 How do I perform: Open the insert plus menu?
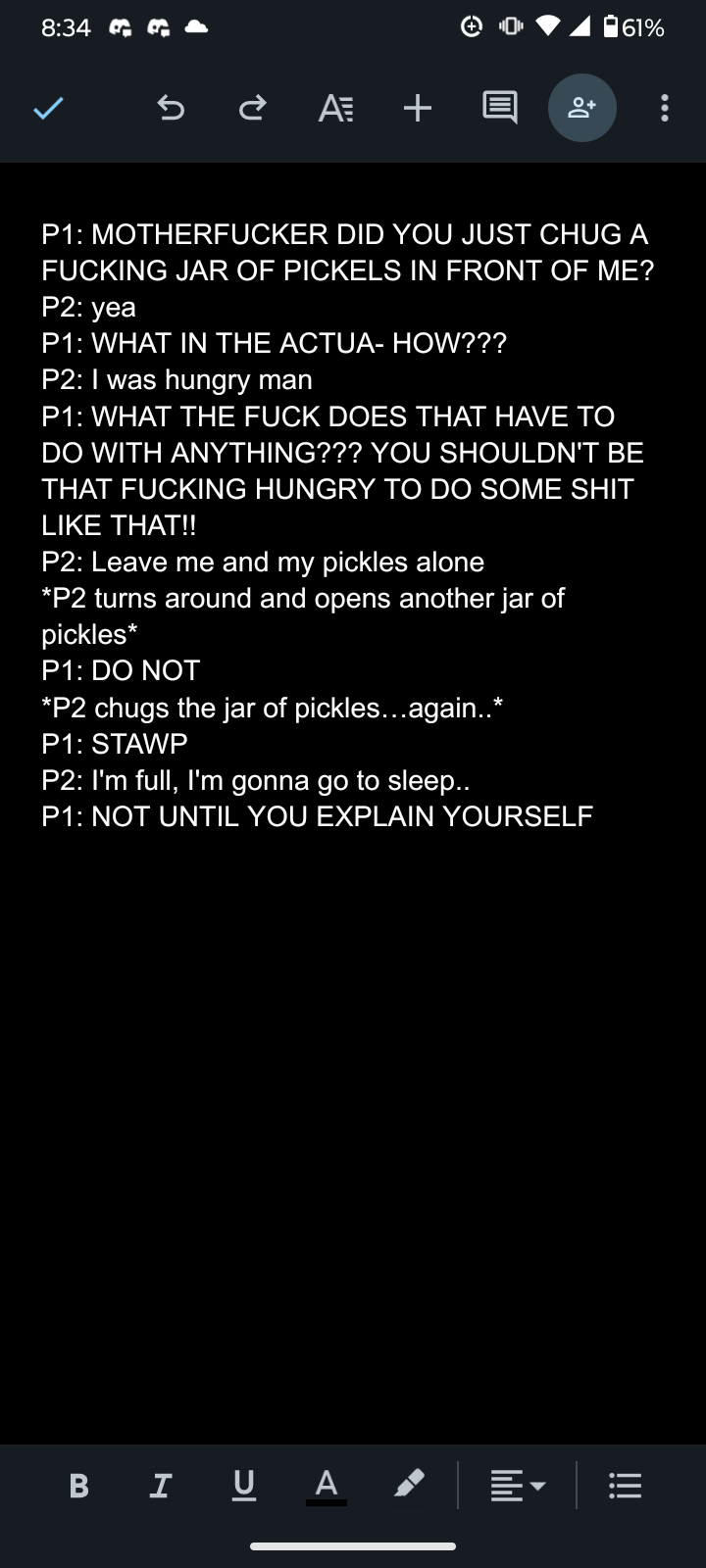(x=417, y=108)
